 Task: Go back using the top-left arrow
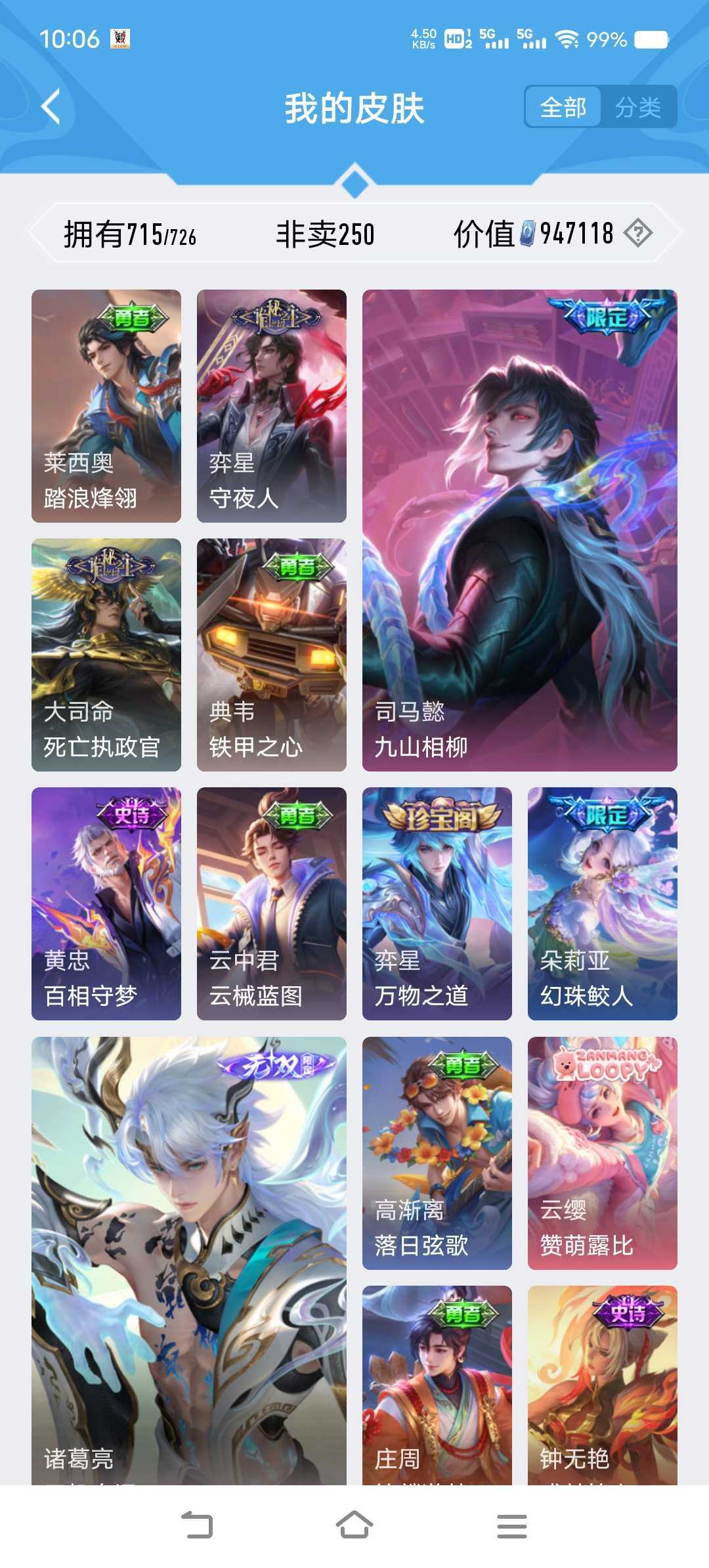point(51,106)
